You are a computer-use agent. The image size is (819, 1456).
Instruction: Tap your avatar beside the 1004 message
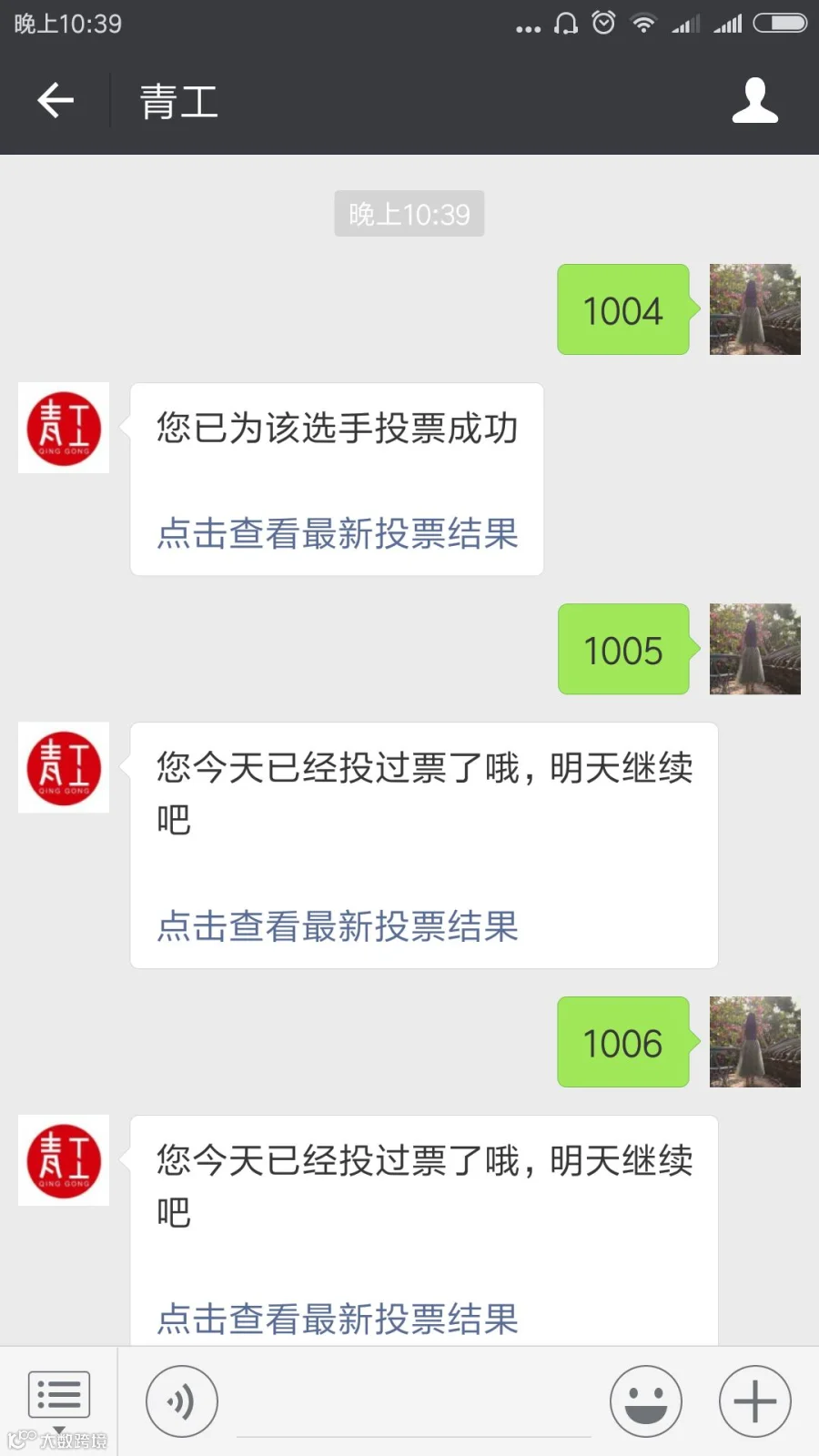[x=755, y=309]
